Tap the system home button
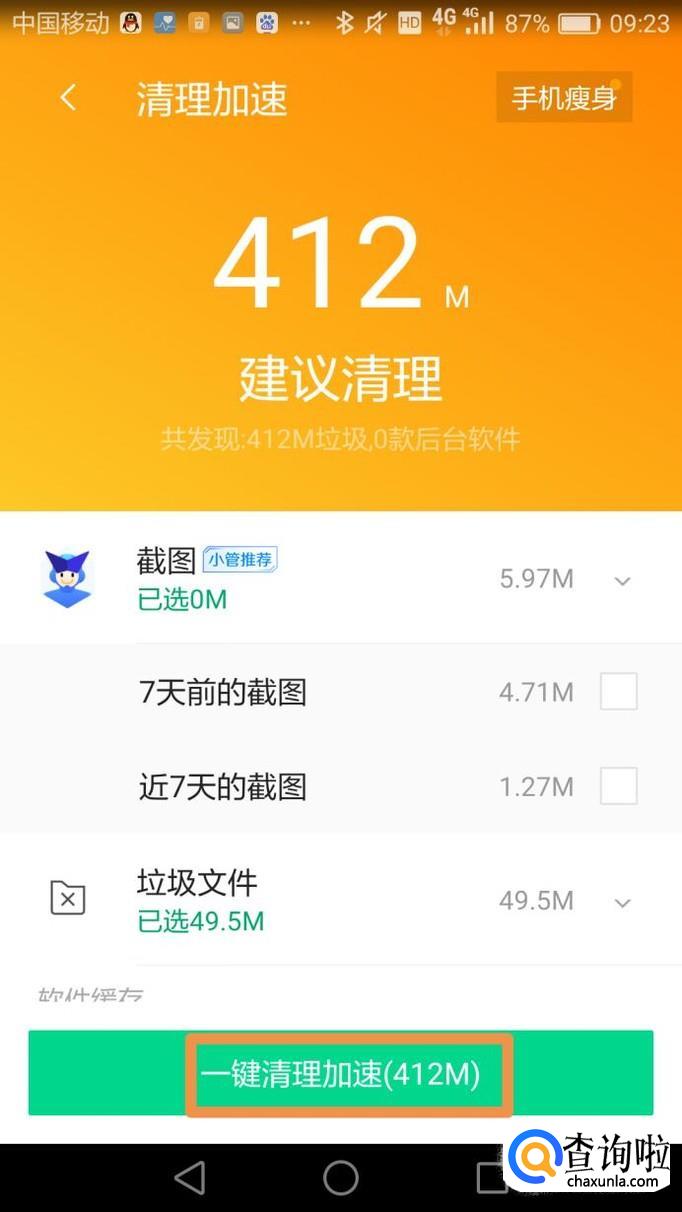The image size is (682, 1212). [341, 1177]
